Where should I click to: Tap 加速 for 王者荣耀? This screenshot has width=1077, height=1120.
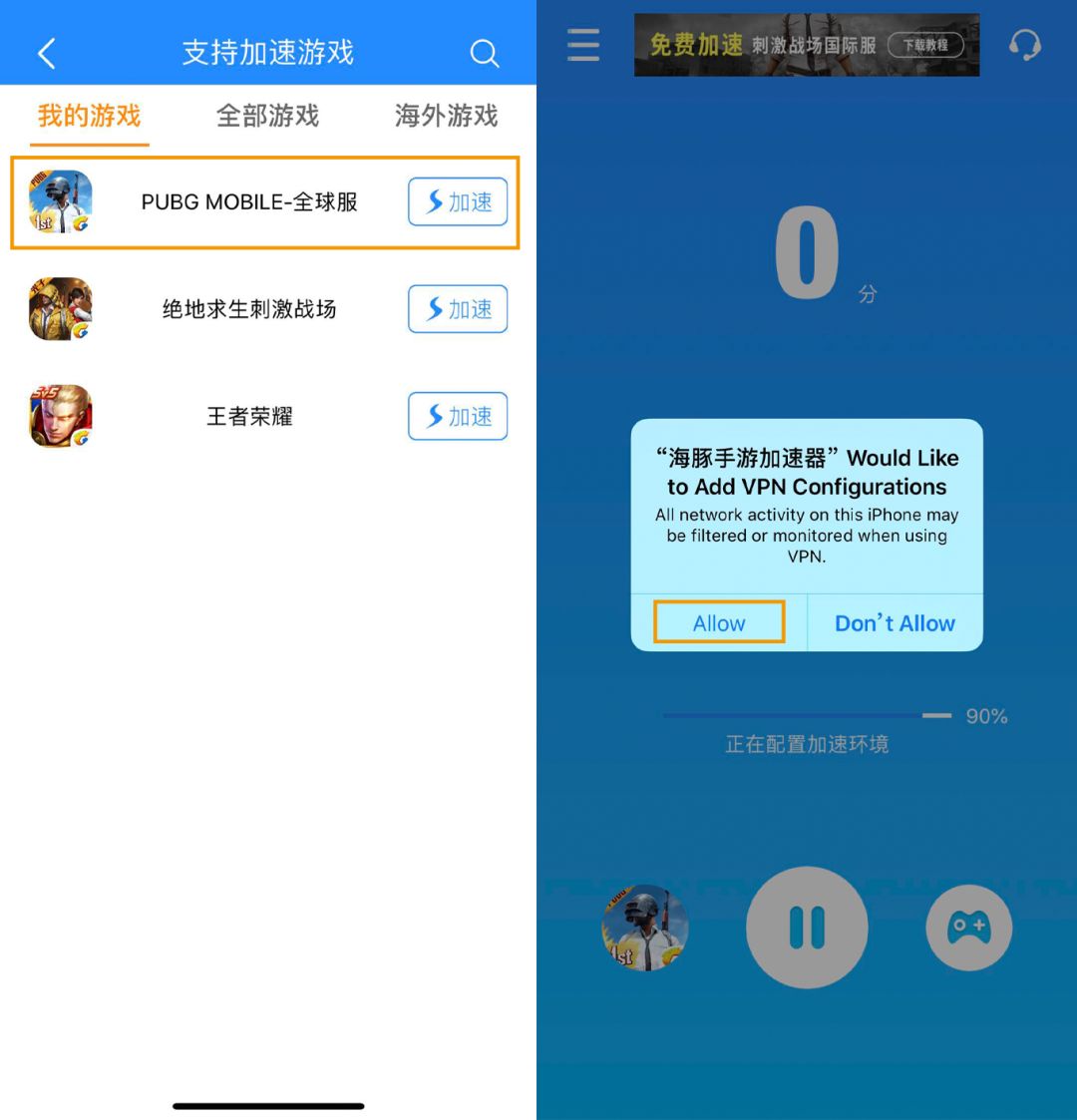pos(458,416)
